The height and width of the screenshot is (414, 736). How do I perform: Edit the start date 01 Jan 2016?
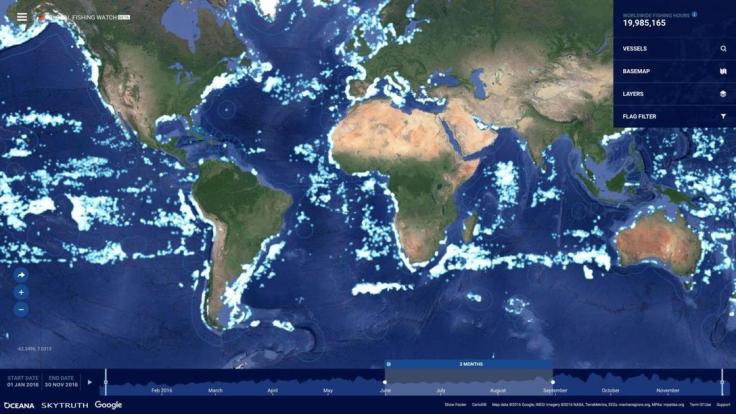tap(22, 384)
